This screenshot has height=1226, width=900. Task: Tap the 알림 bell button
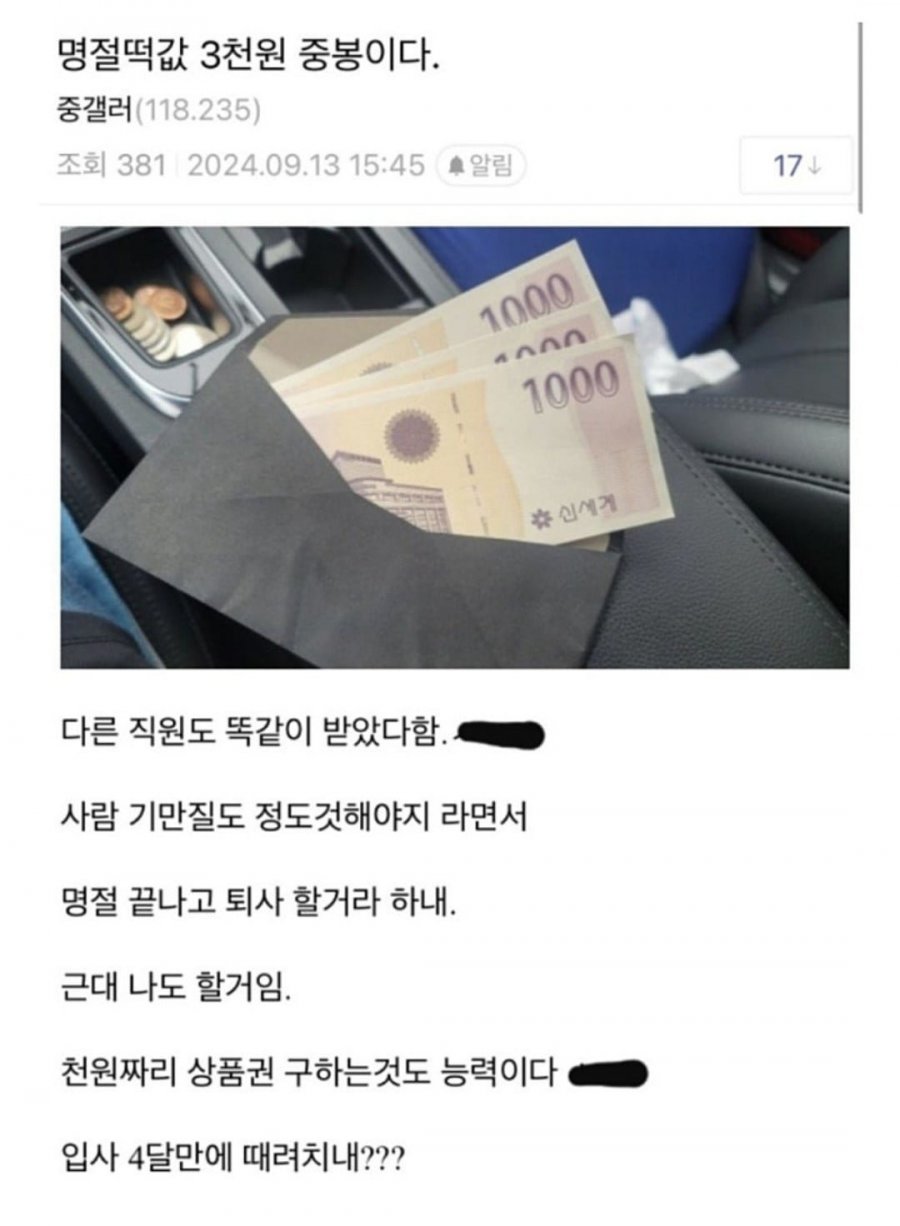click(x=481, y=165)
